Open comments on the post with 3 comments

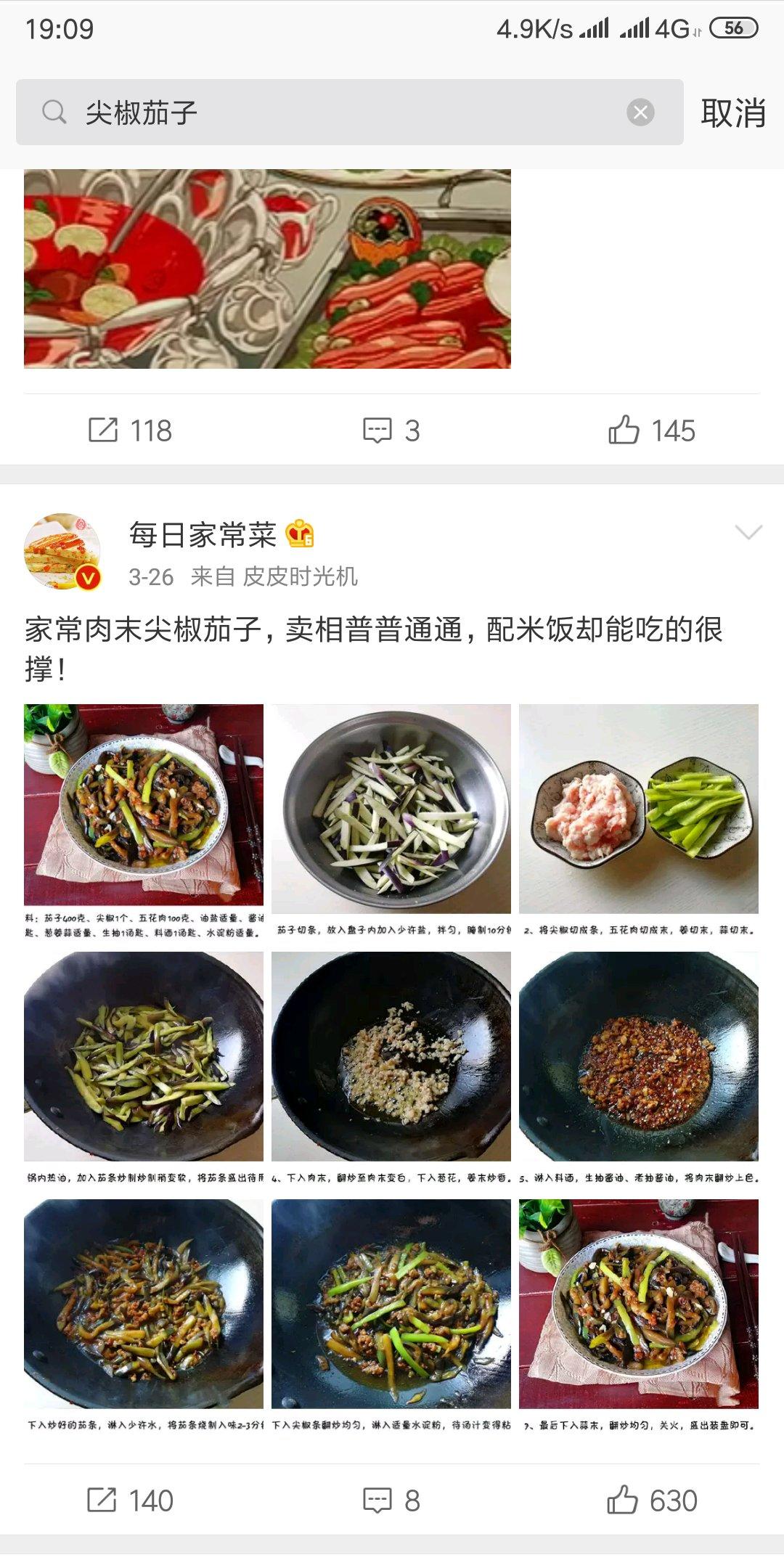(x=392, y=430)
